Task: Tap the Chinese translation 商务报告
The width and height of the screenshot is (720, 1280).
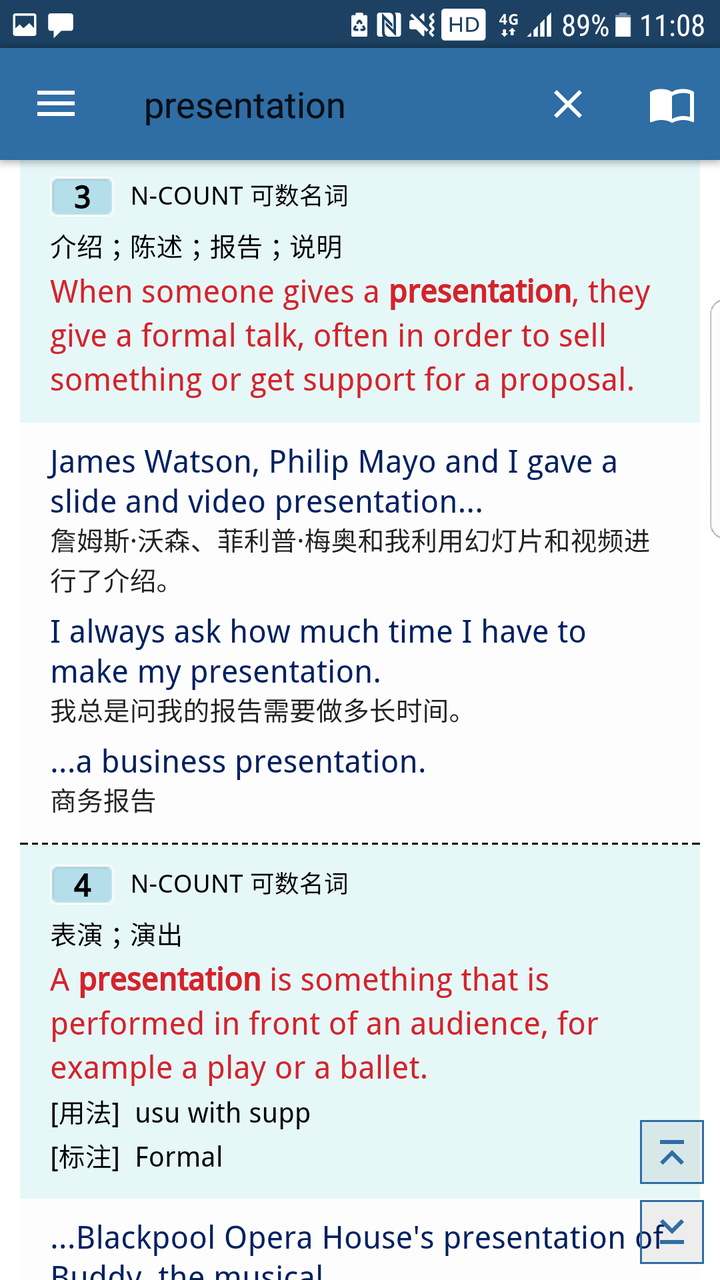Action: (101, 801)
